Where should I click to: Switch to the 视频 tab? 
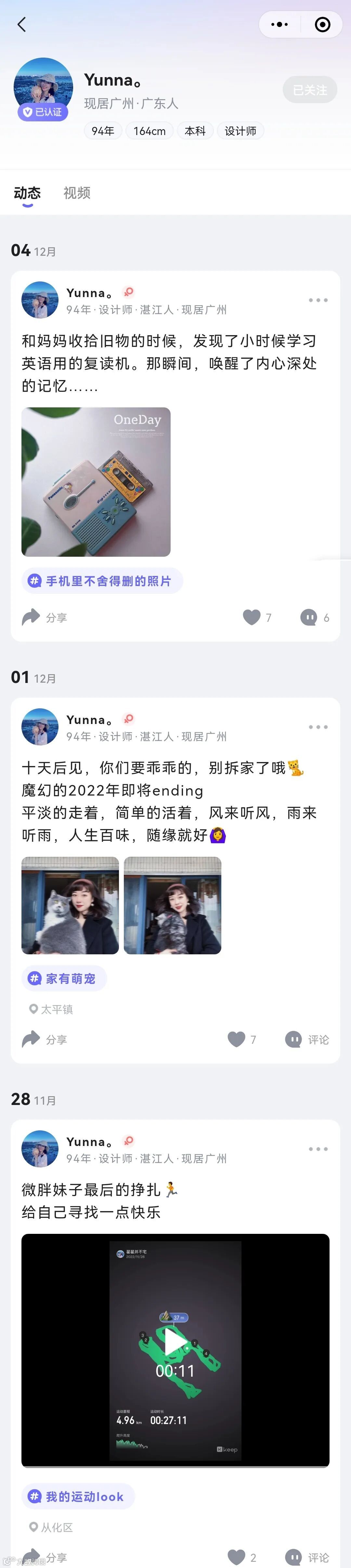point(77,193)
